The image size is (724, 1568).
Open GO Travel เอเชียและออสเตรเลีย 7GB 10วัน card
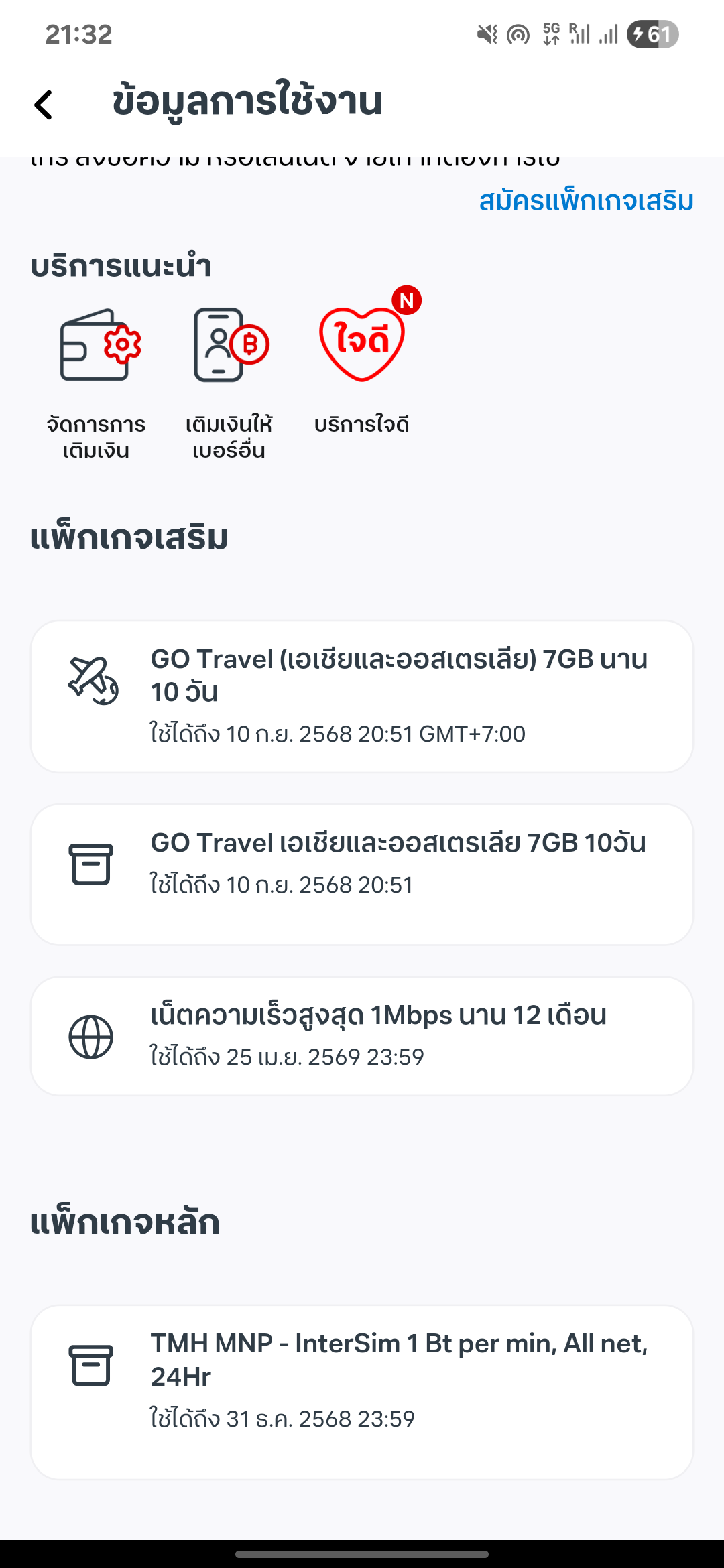[362, 874]
